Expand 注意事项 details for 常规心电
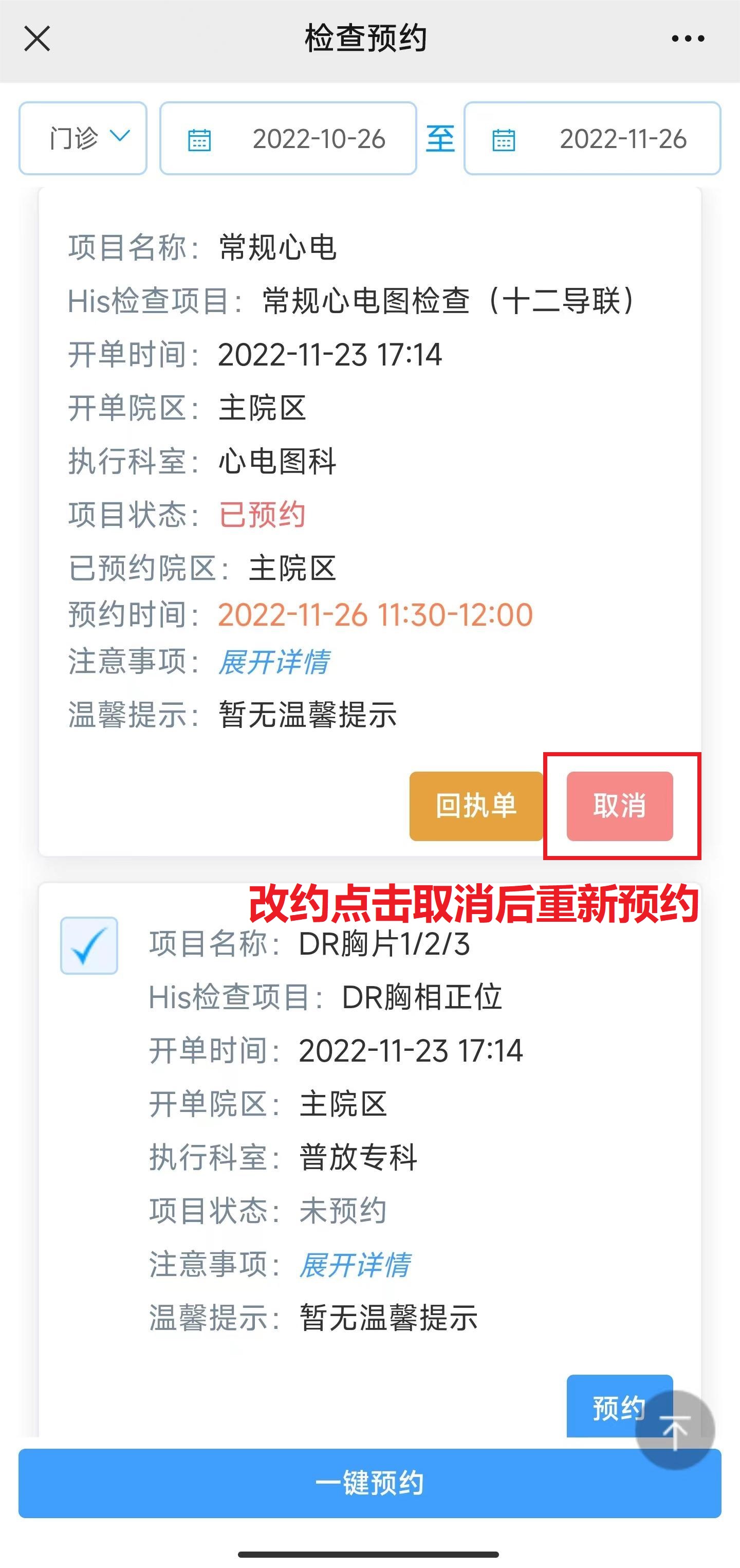740x1568 pixels. click(274, 662)
